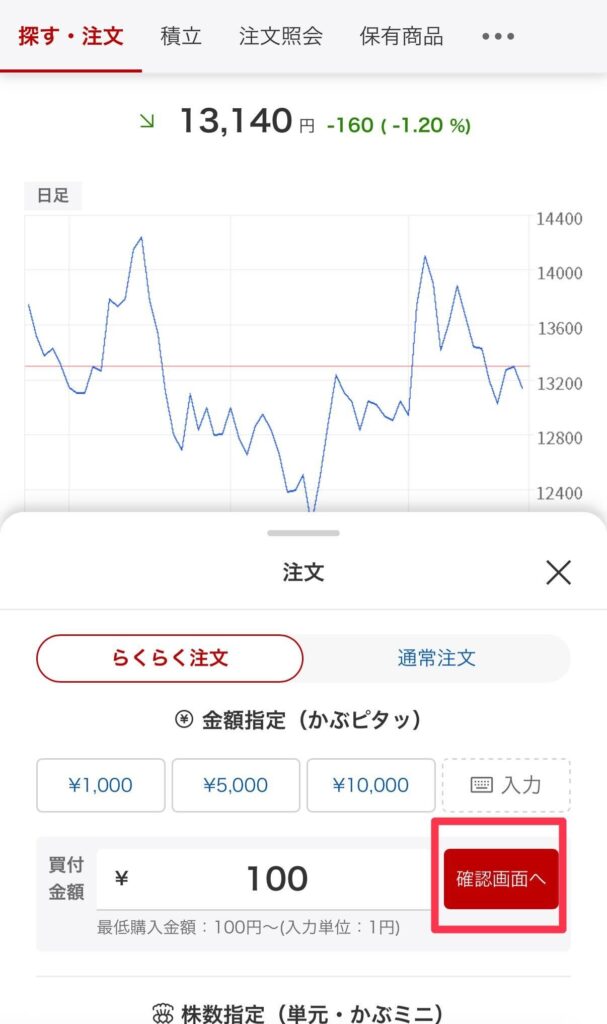Edit the 買付金額 amount field
Image resolution: width=607 pixels, height=1024 pixels.
[x=270, y=879]
